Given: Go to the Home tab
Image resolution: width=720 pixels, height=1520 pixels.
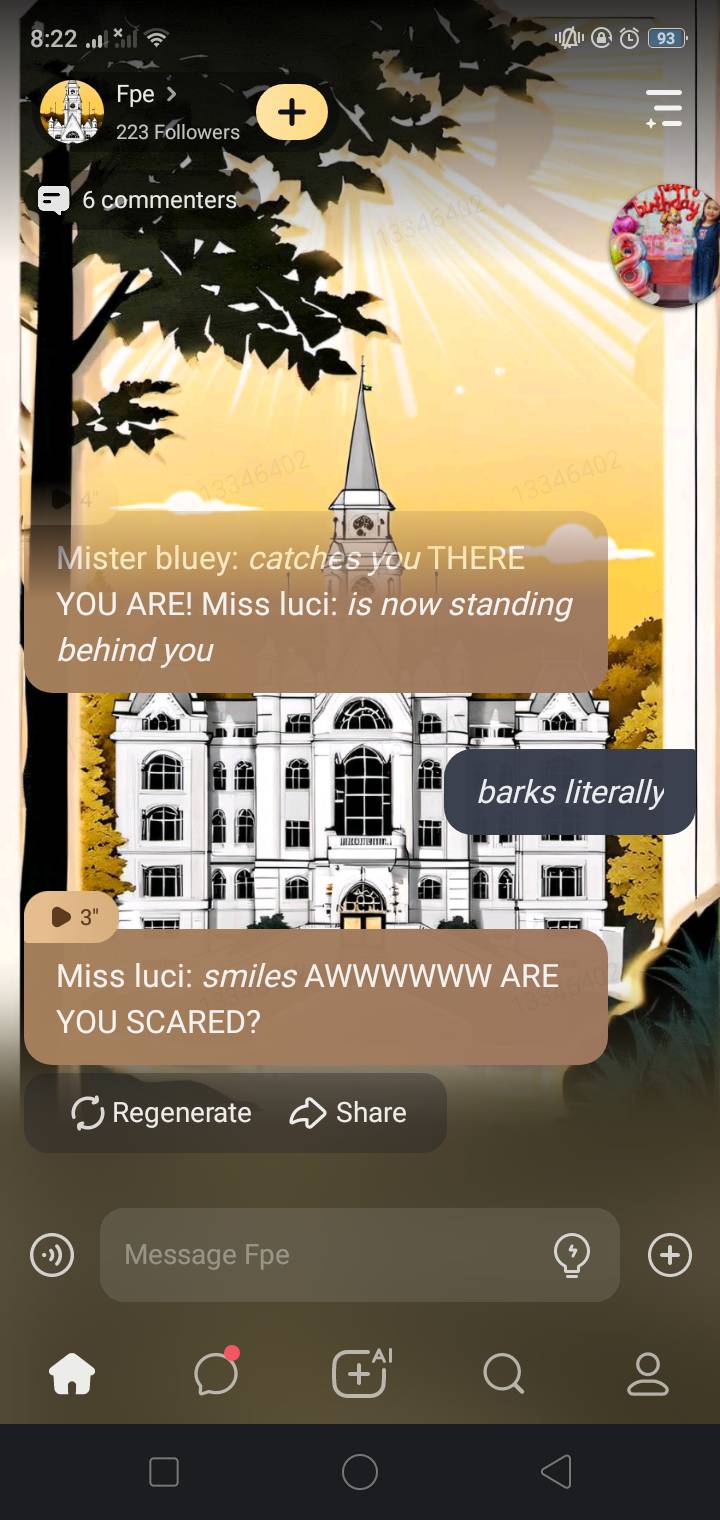Looking at the screenshot, I should pyautogui.click(x=72, y=1374).
